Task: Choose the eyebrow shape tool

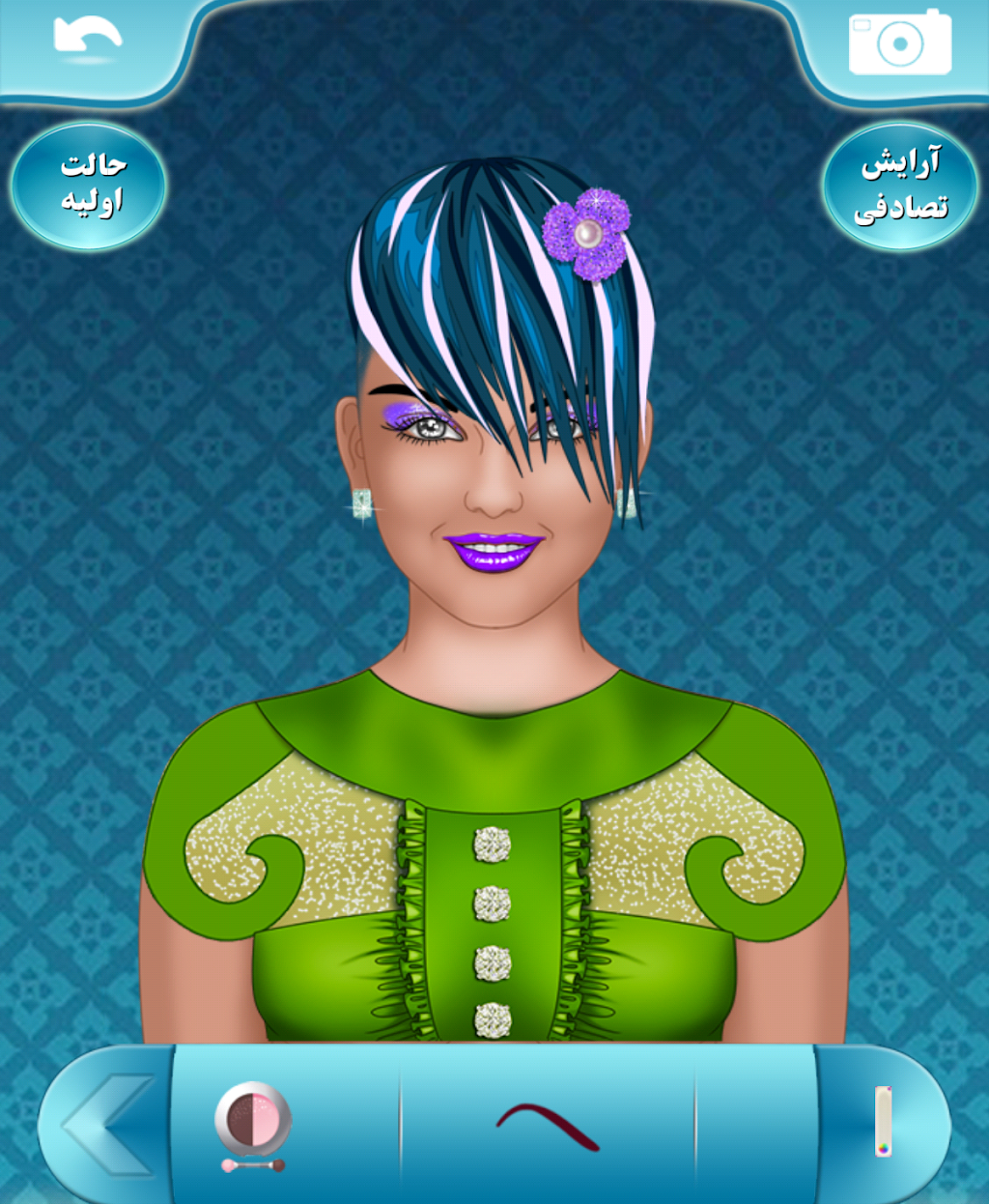Action: click(x=548, y=1126)
